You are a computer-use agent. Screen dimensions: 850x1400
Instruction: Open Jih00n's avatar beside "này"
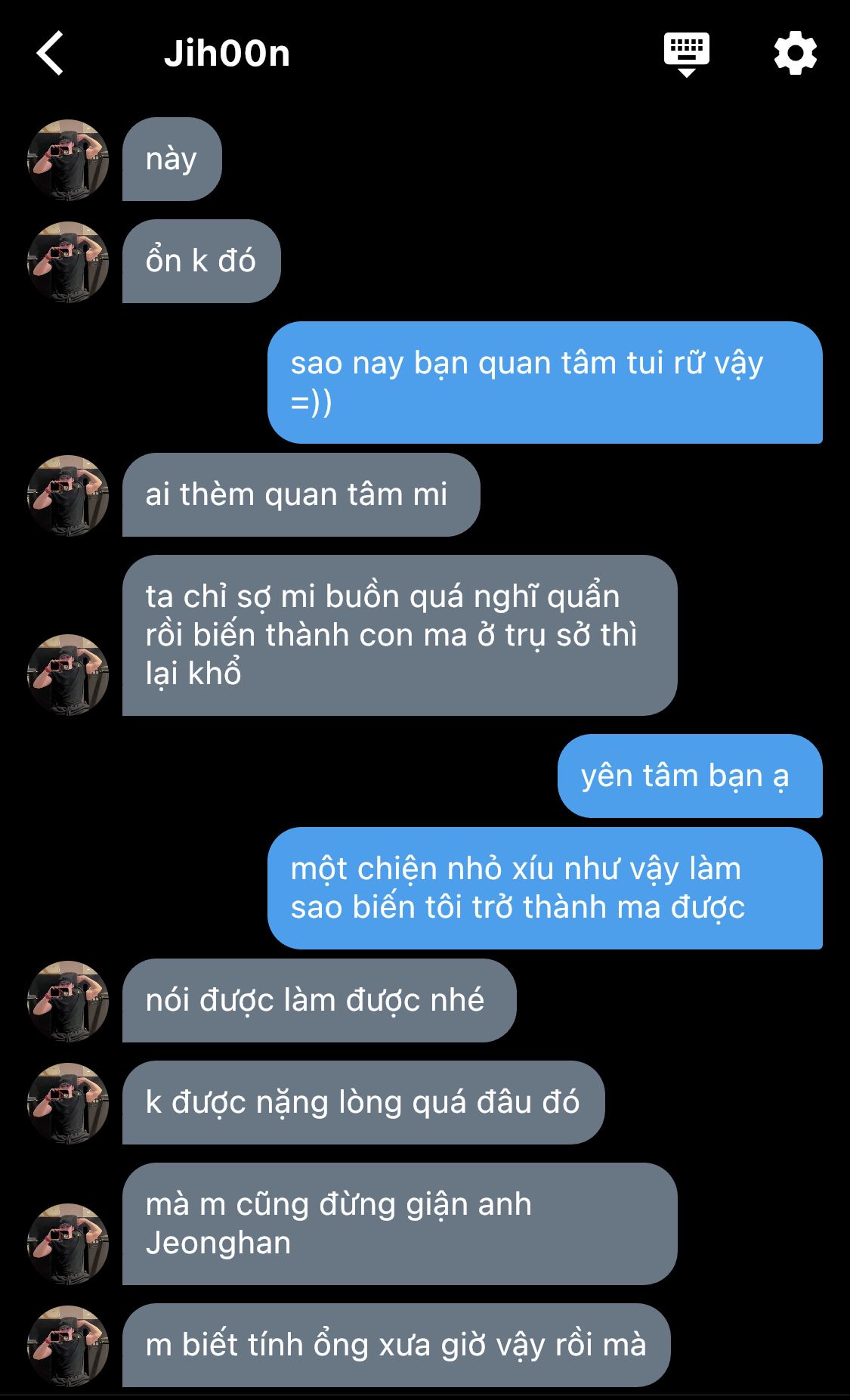[68, 160]
